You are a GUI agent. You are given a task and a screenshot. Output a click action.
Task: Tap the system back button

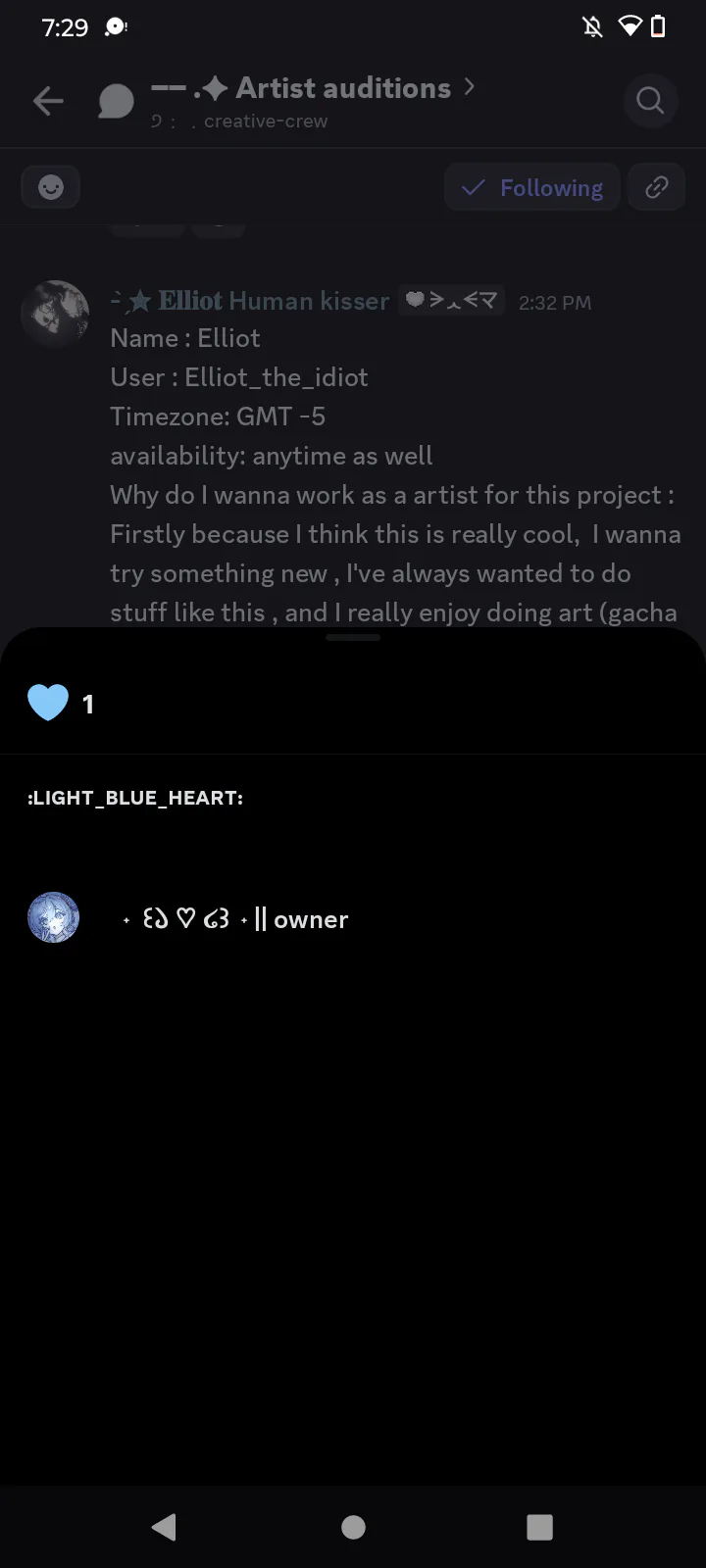coord(164,1526)
